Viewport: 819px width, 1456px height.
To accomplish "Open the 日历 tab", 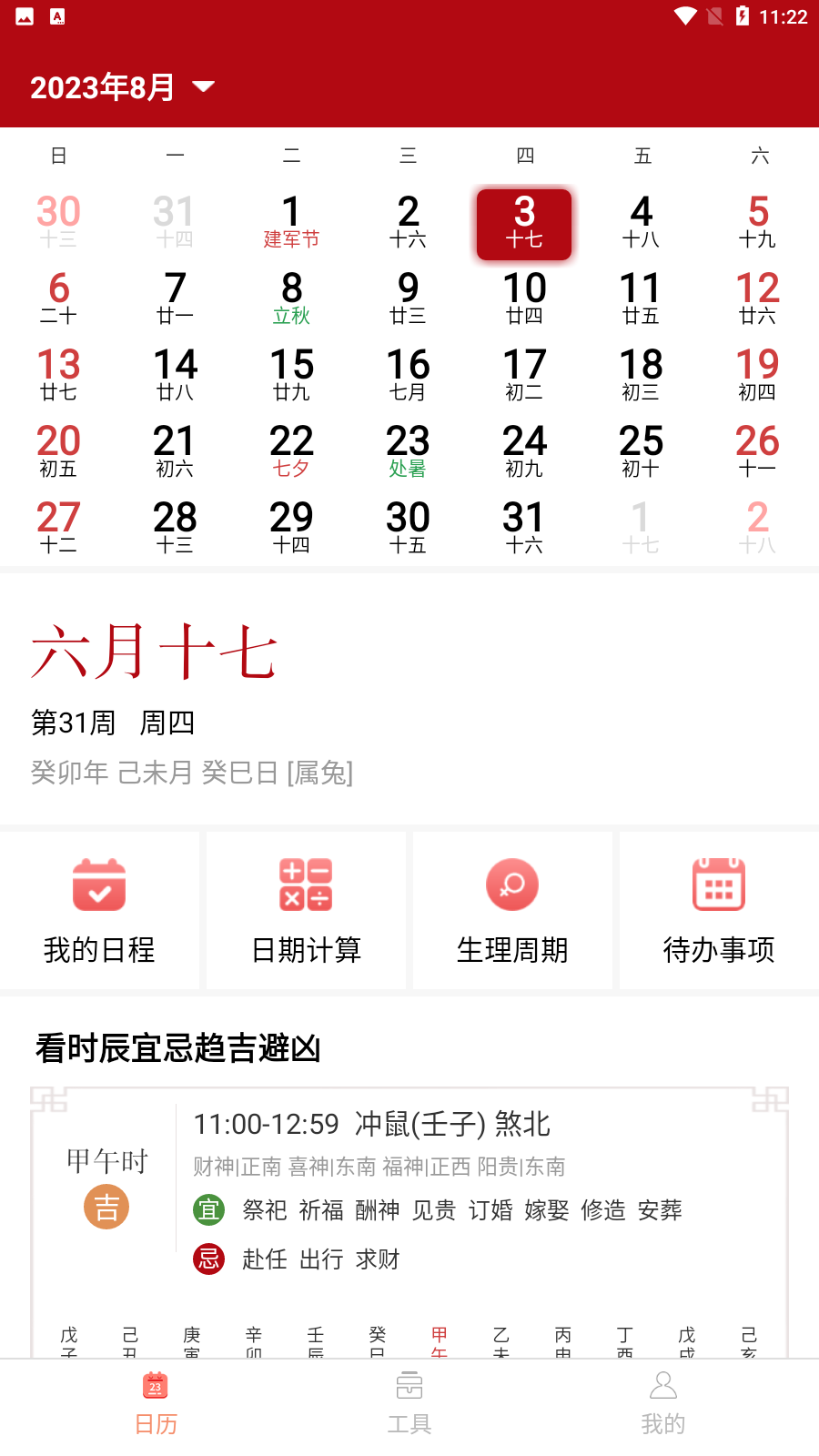I will tap(156, 1404).
